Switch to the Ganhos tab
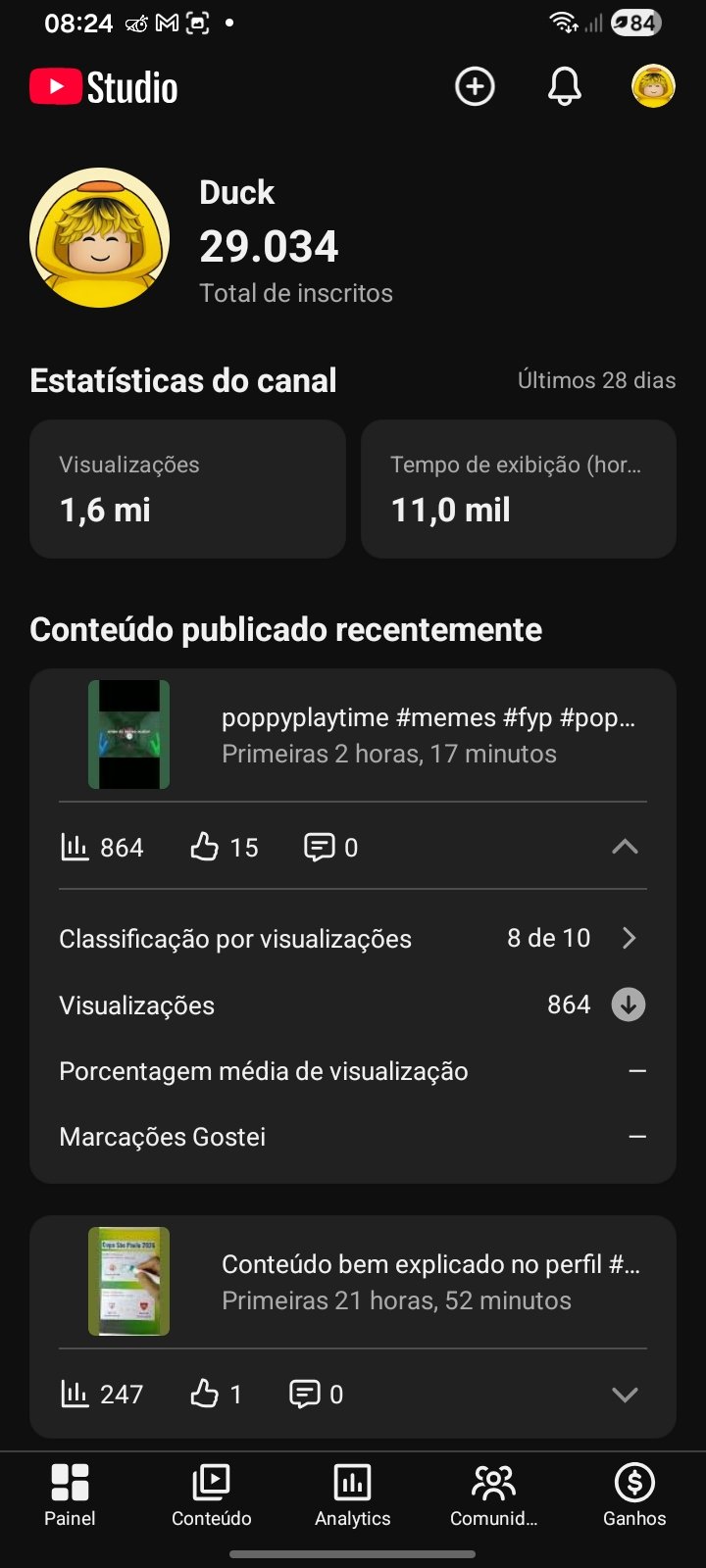Screen dimensions: 706x1568 coord(634,1495)
